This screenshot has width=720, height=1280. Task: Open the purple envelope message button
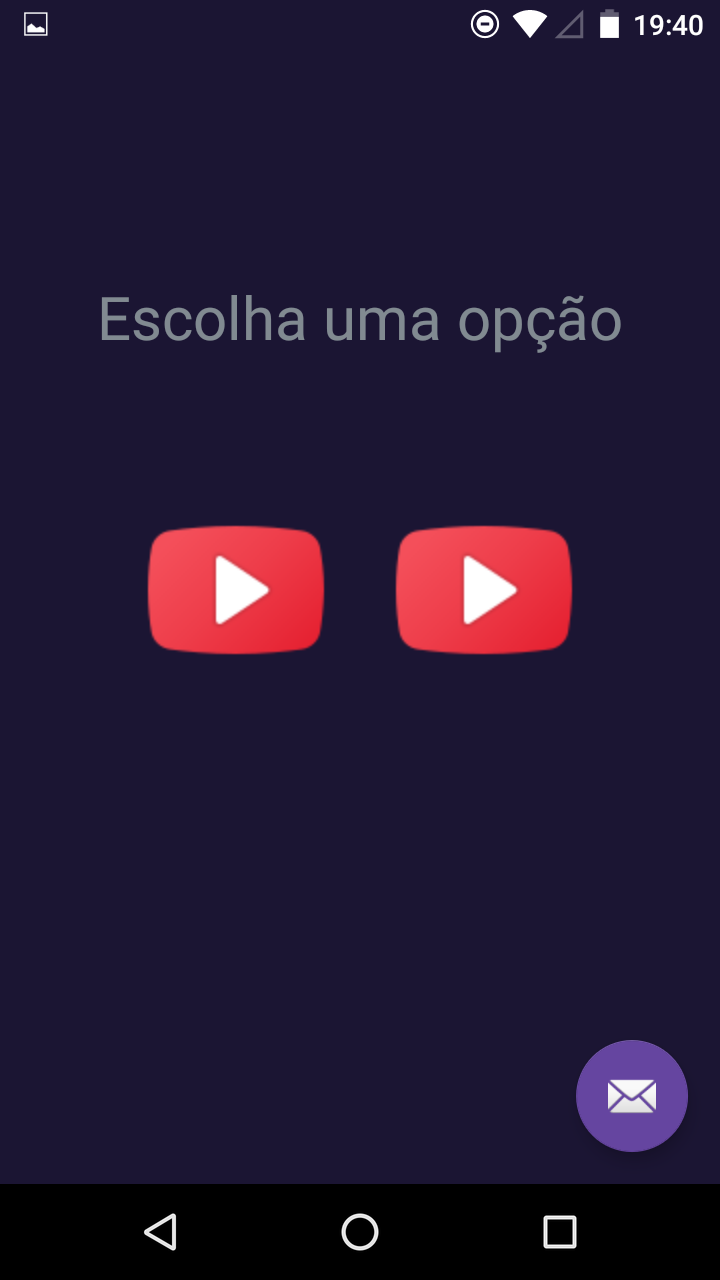(632, 1096)
